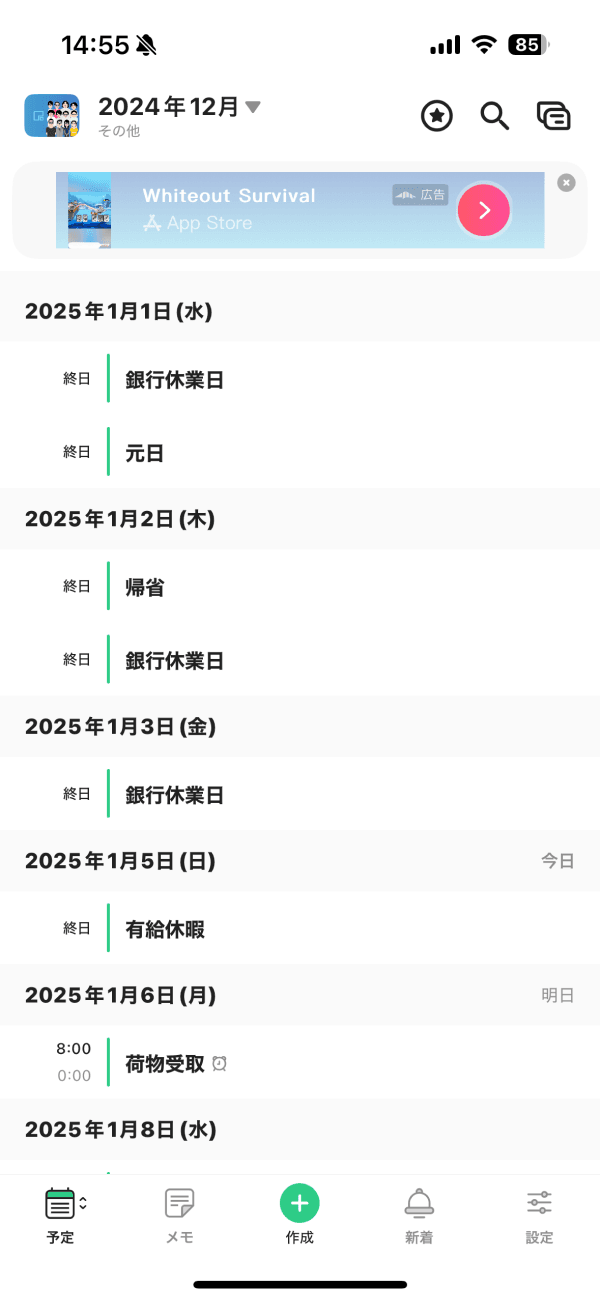600x1301 pixels.
Task: Open the 設定 settings tab
Action: (x=539, y=1214)
